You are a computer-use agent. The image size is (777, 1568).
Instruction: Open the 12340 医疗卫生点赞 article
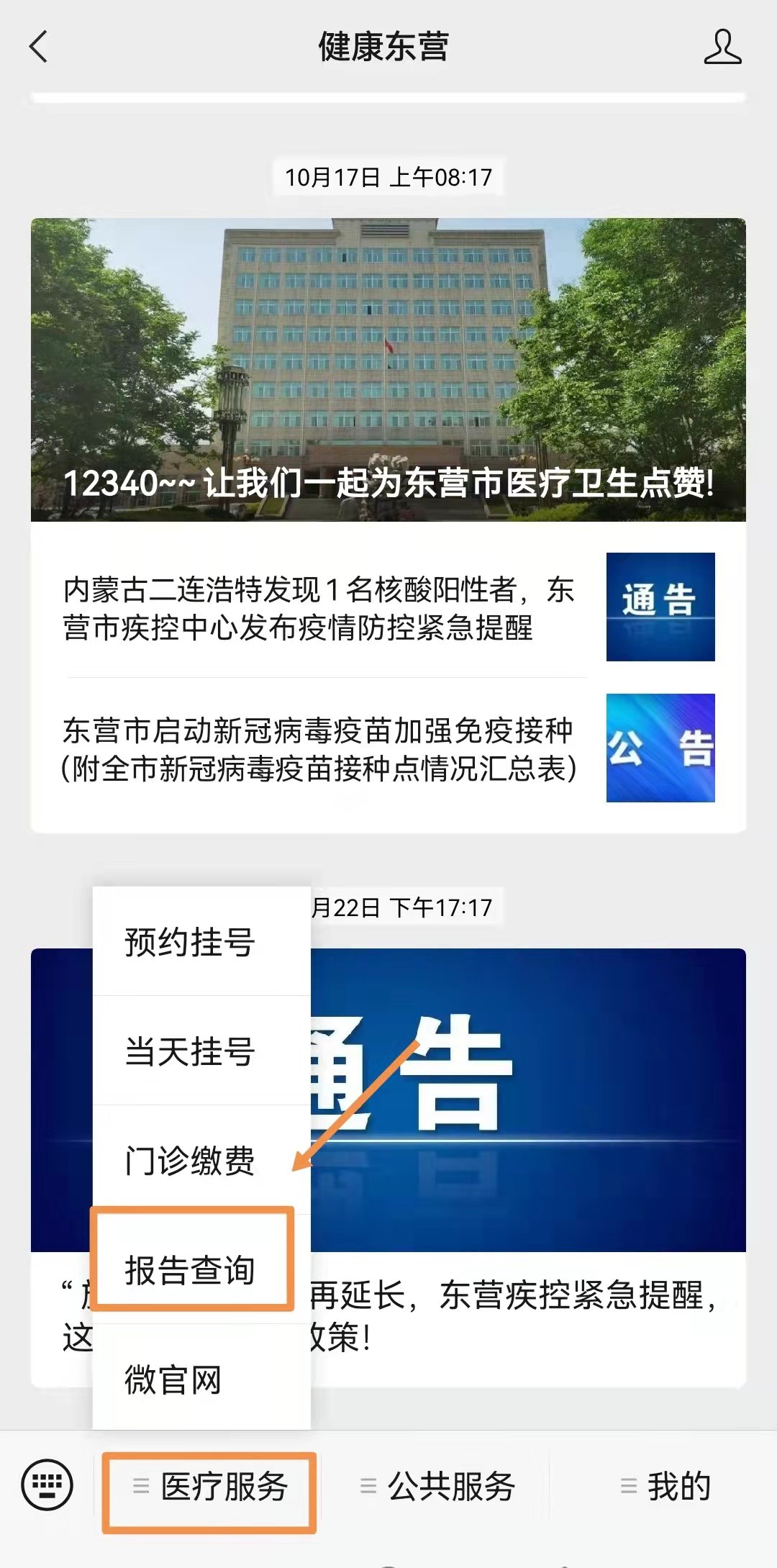pos(388,370)
